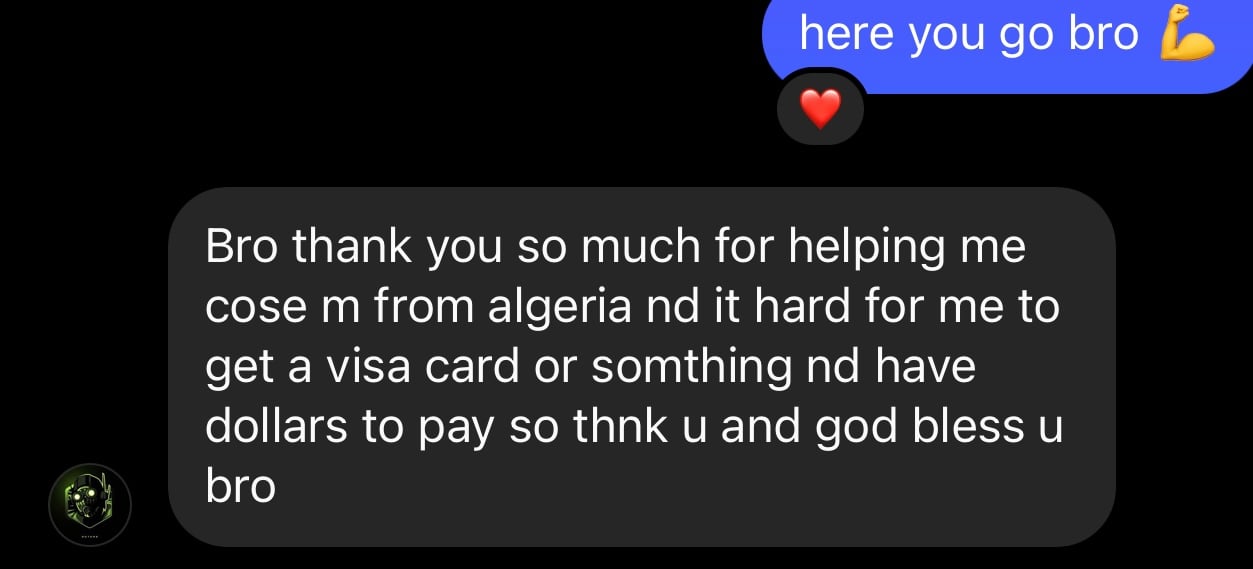Open the sender's profile picture avatar
The image size is (1253, 569).
[x=89, y=504]
